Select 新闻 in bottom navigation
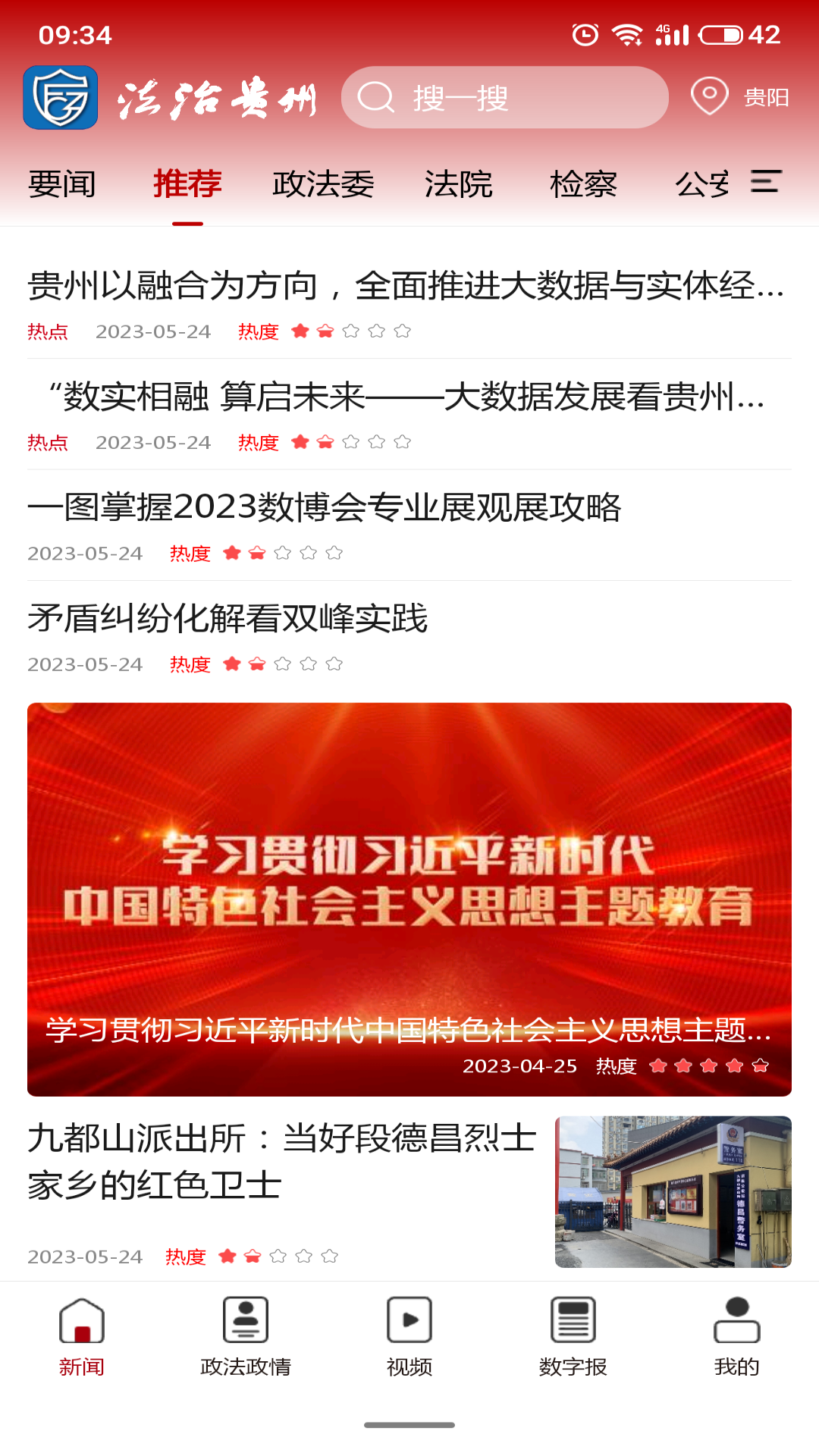Screen dimensions: 819x1456 coord(82,1336)
